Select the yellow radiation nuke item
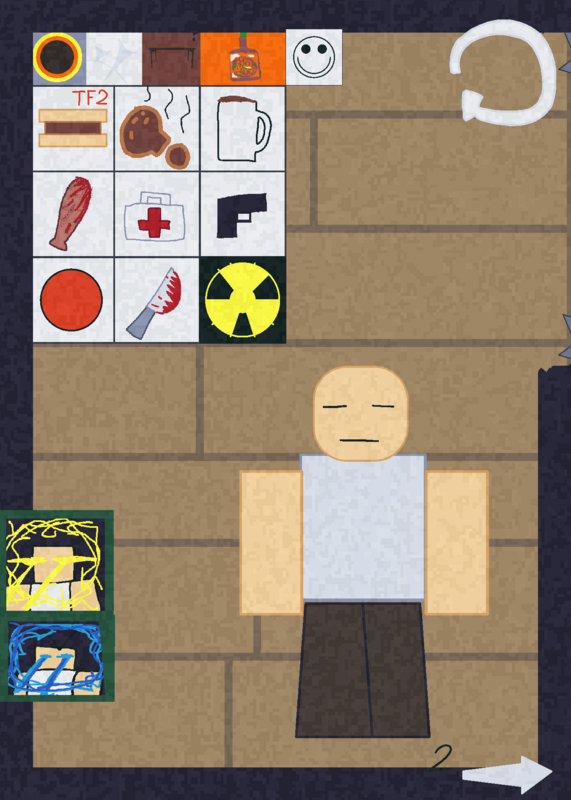 pos(243,300)
